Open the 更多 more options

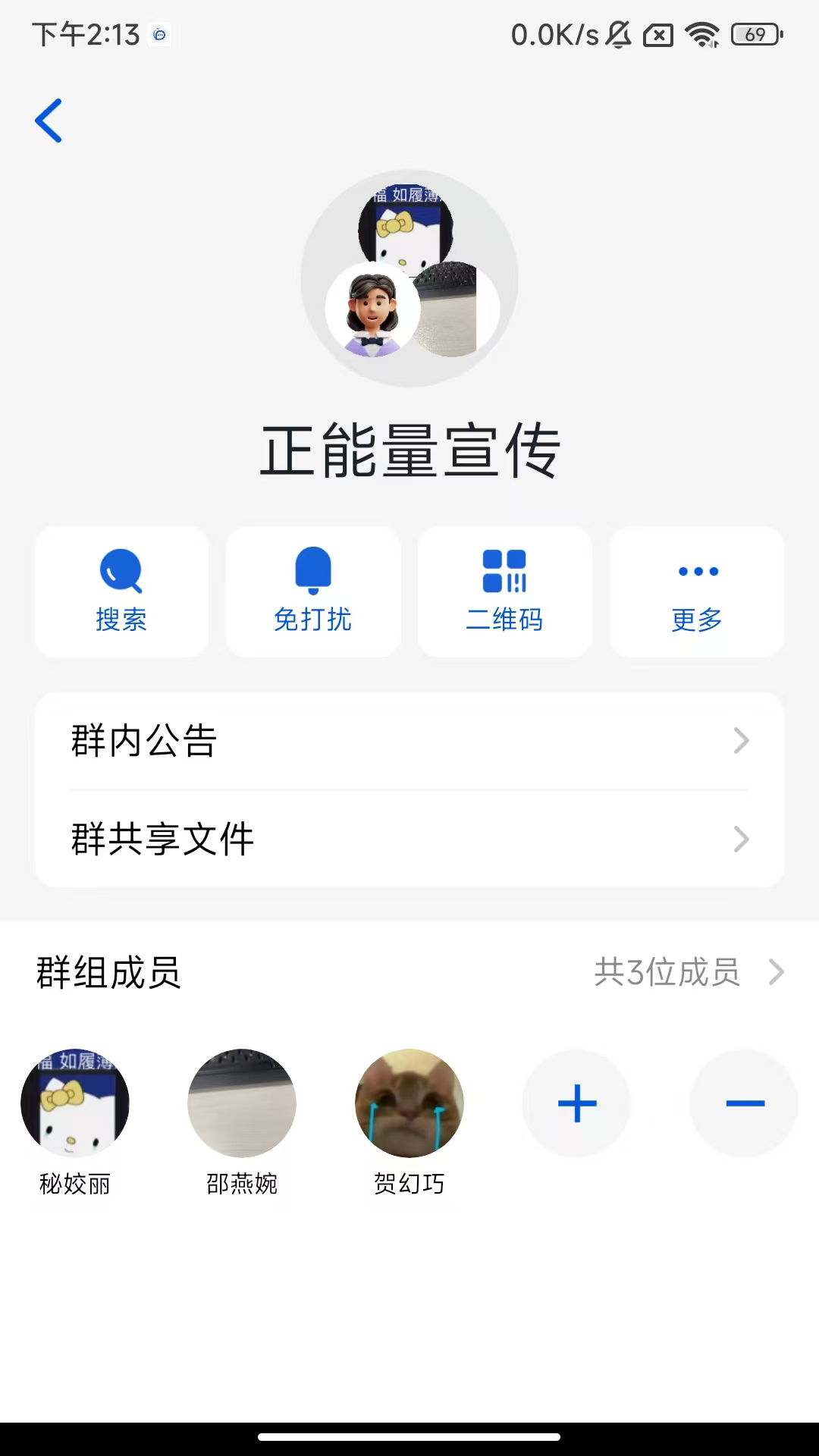coord(696,591)
